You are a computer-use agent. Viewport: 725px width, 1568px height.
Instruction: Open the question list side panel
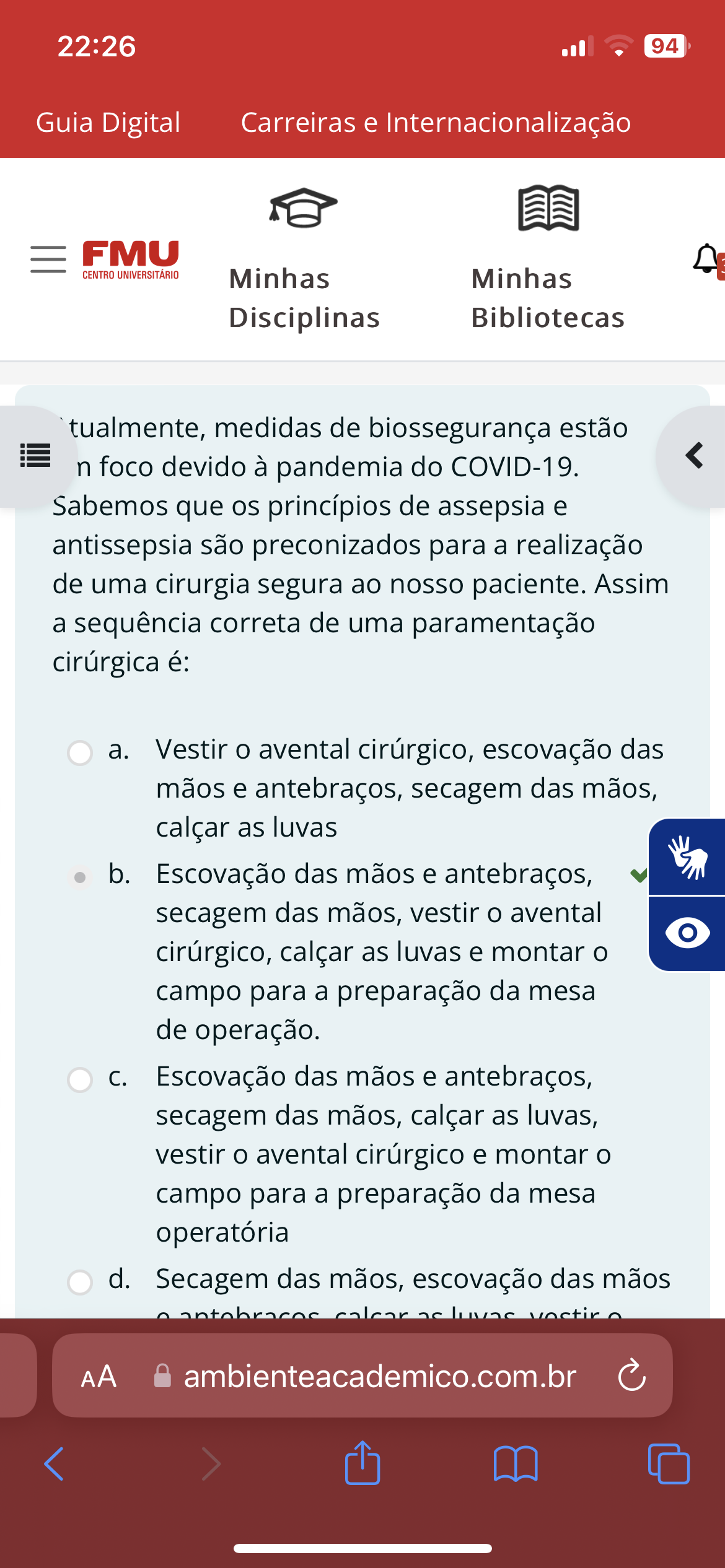[35, 456]
